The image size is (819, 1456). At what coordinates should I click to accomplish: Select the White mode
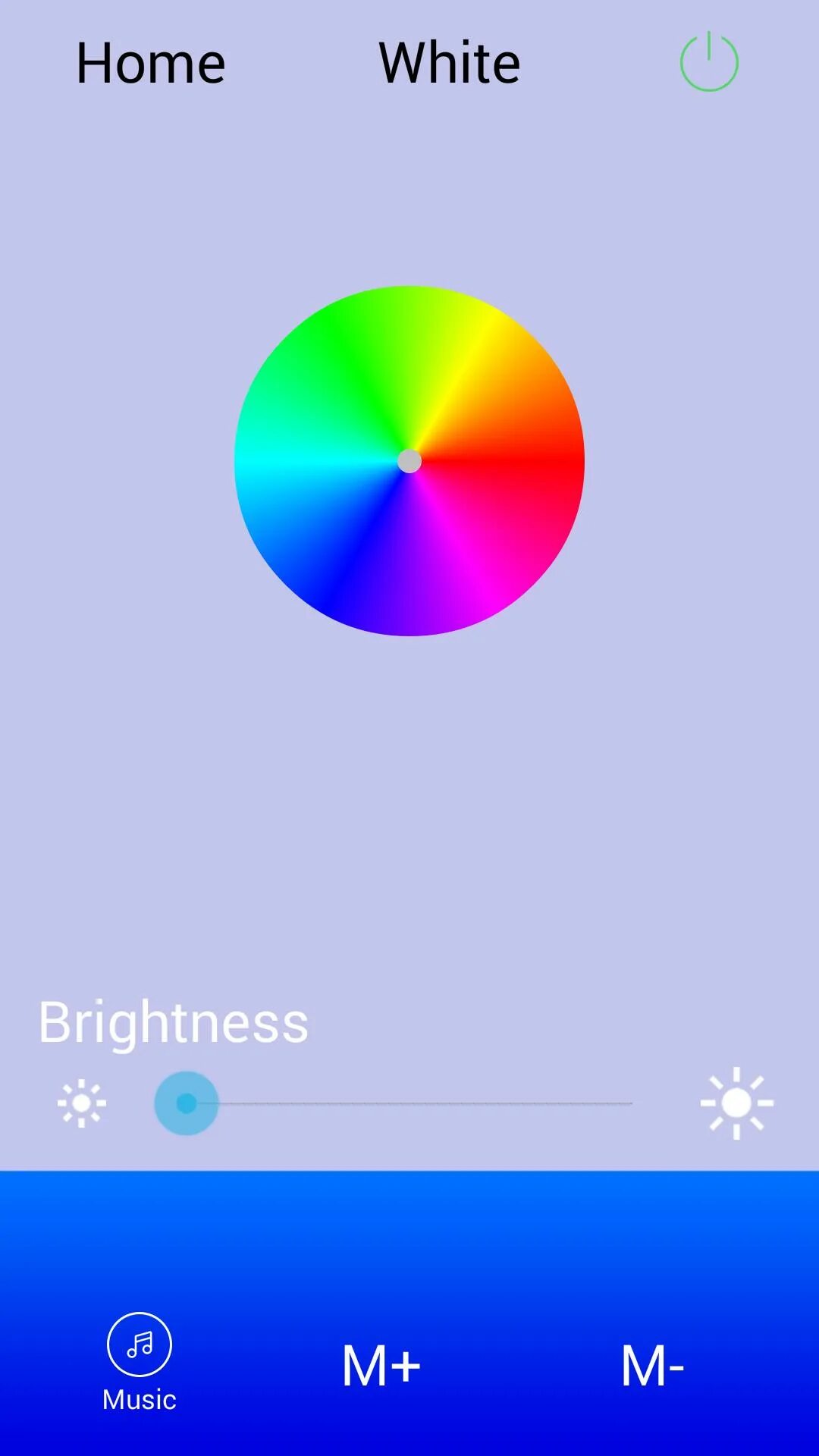(x=450, y=62)
